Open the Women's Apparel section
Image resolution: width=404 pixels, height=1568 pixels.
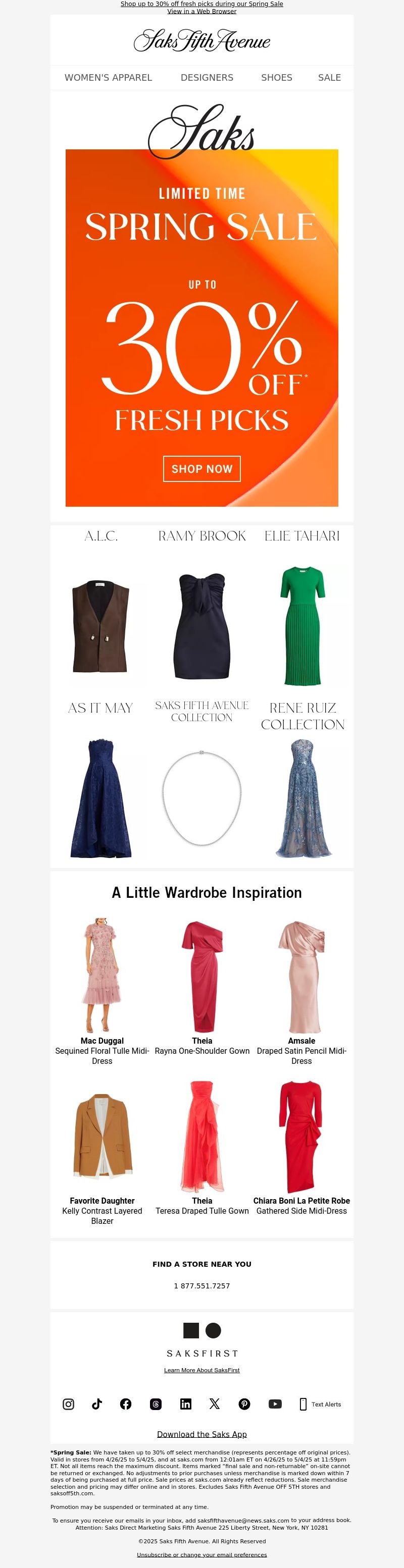click(x=109, y=78)
